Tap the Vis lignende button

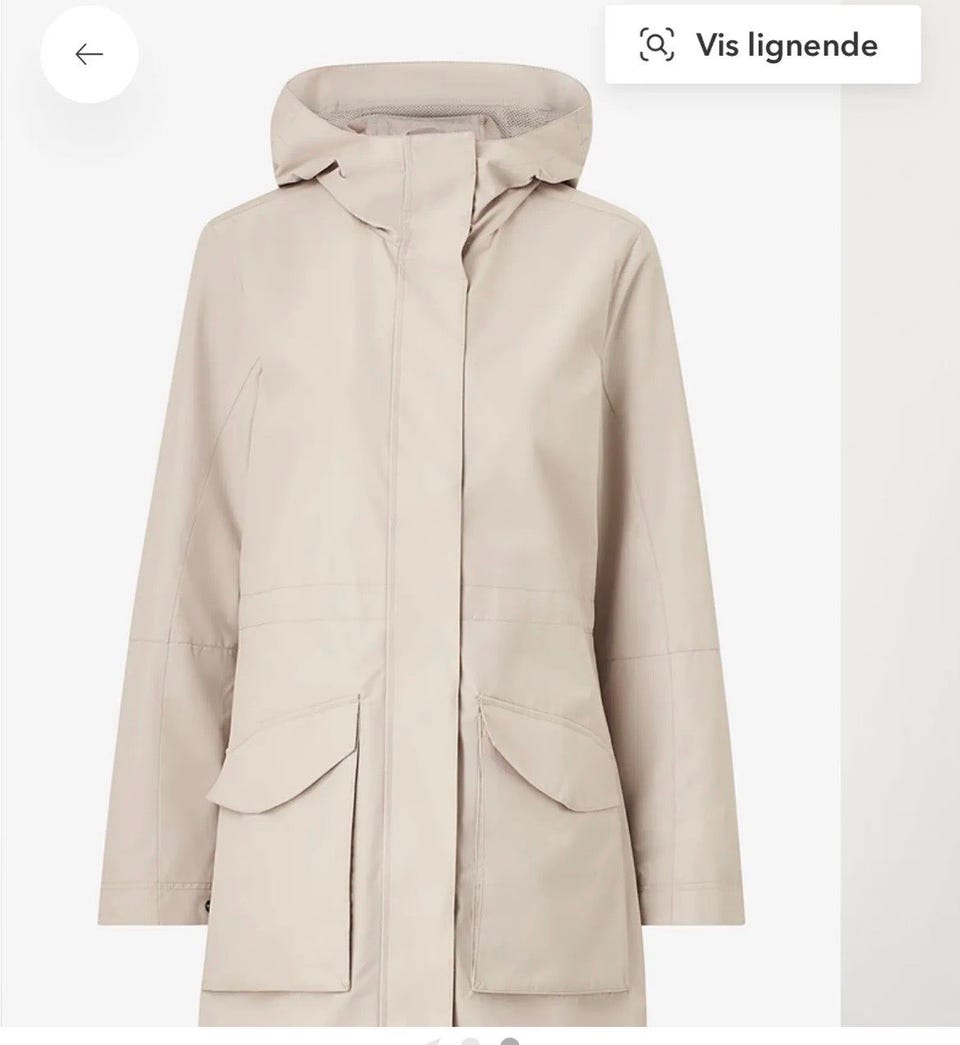[x=762, y=45]
